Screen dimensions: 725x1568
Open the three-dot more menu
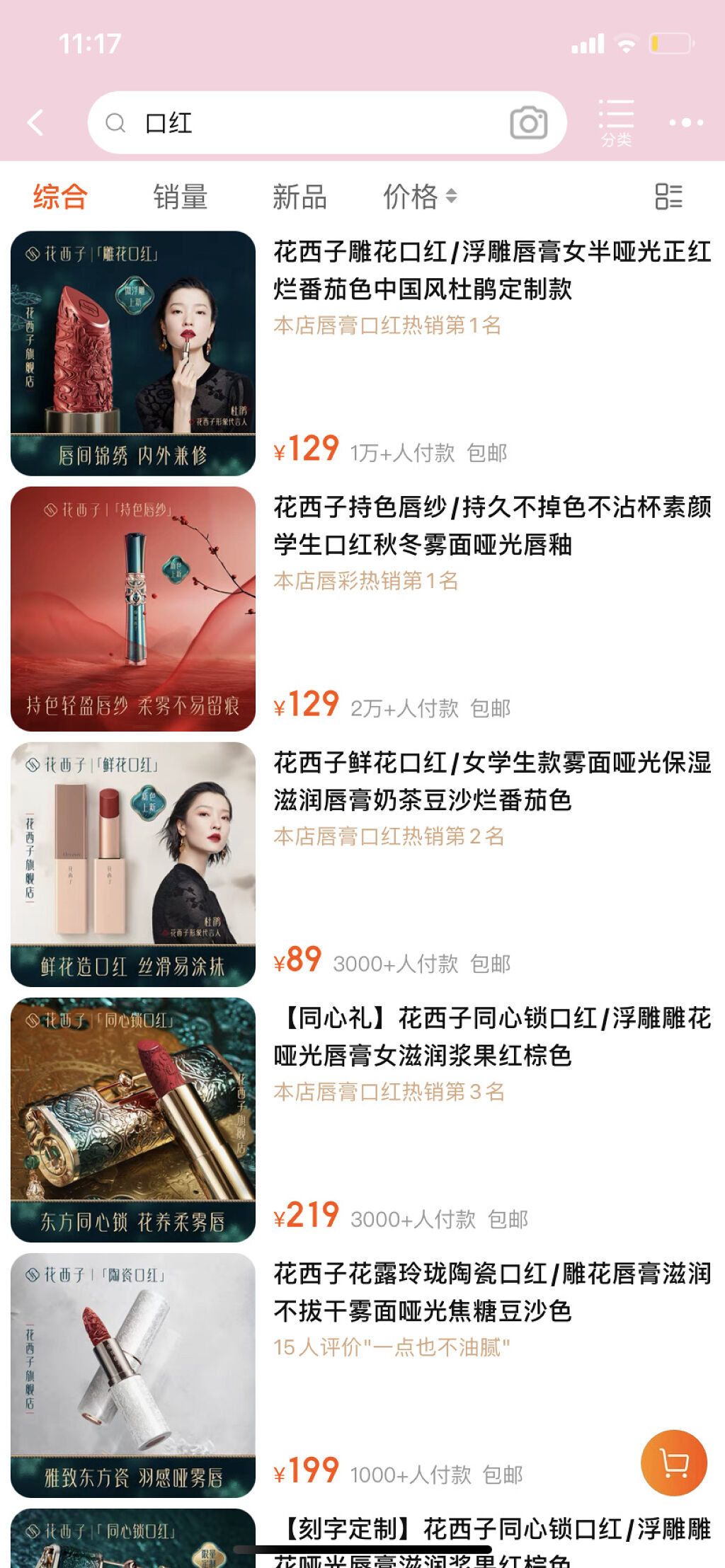(x=686, y=123)
